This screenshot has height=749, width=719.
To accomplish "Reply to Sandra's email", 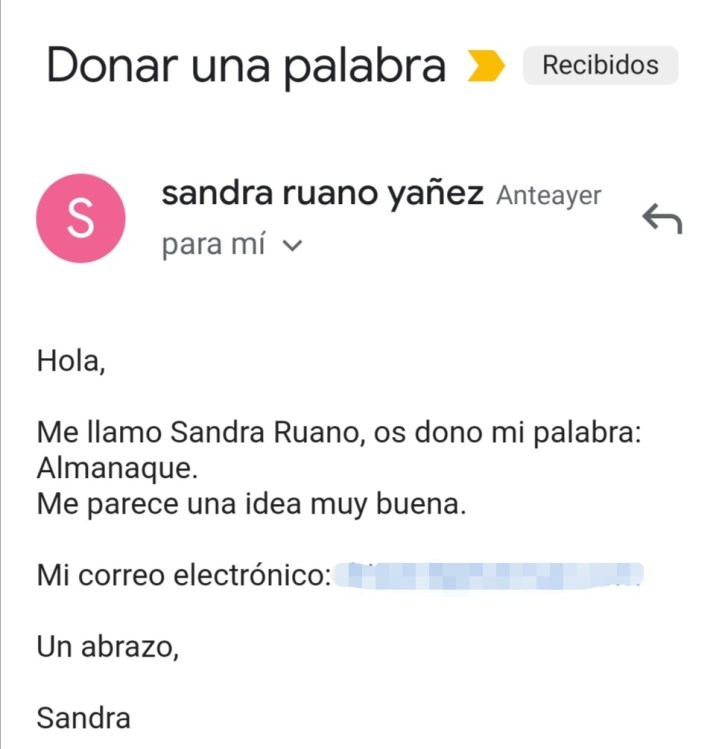I will 661,217.
